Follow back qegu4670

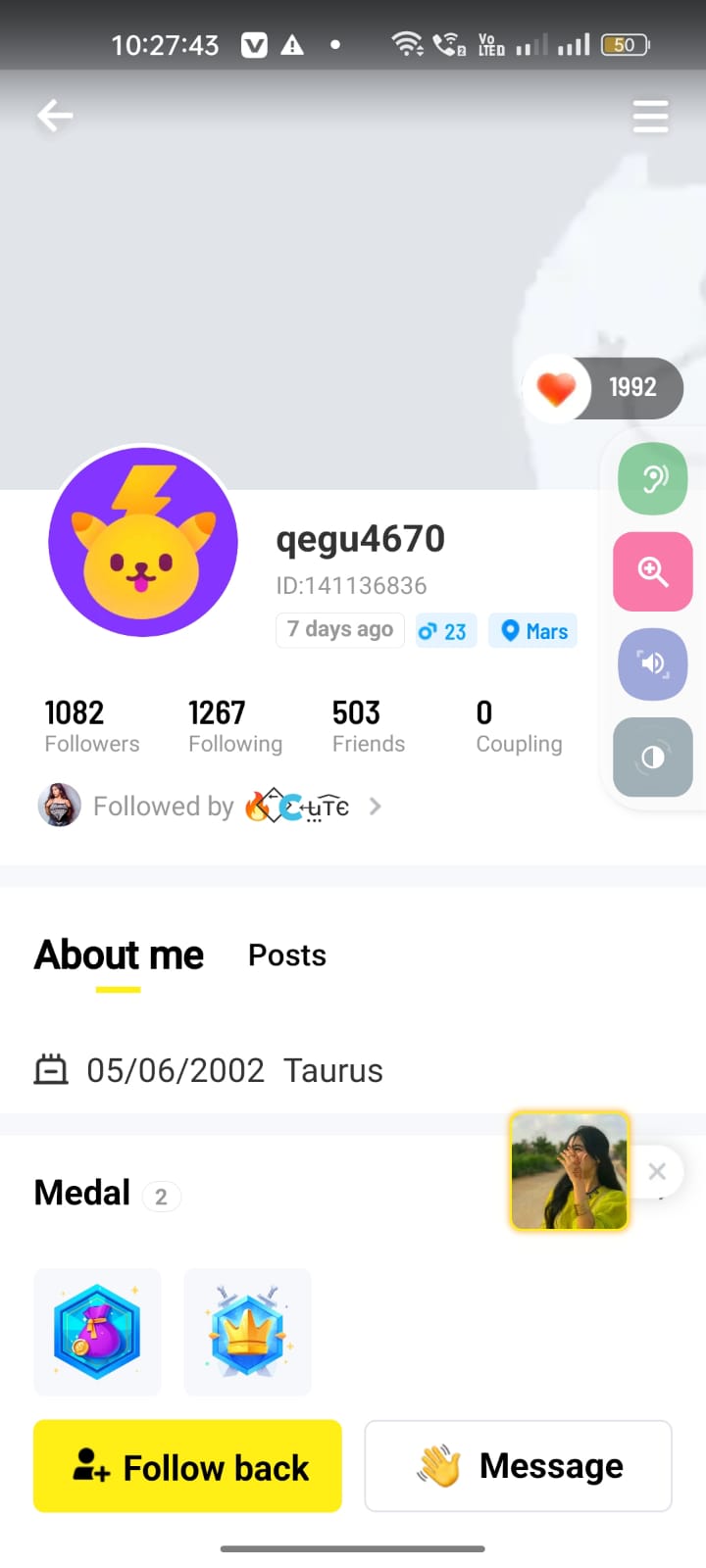click(187, 1466)
